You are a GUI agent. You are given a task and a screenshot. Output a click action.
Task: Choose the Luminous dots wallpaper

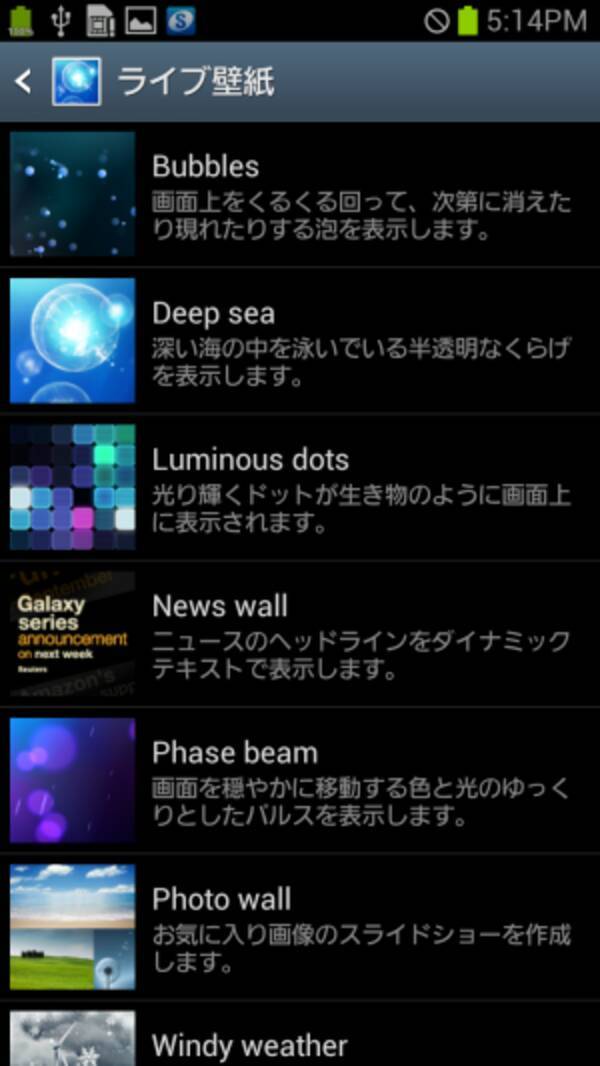pos(300,488)
